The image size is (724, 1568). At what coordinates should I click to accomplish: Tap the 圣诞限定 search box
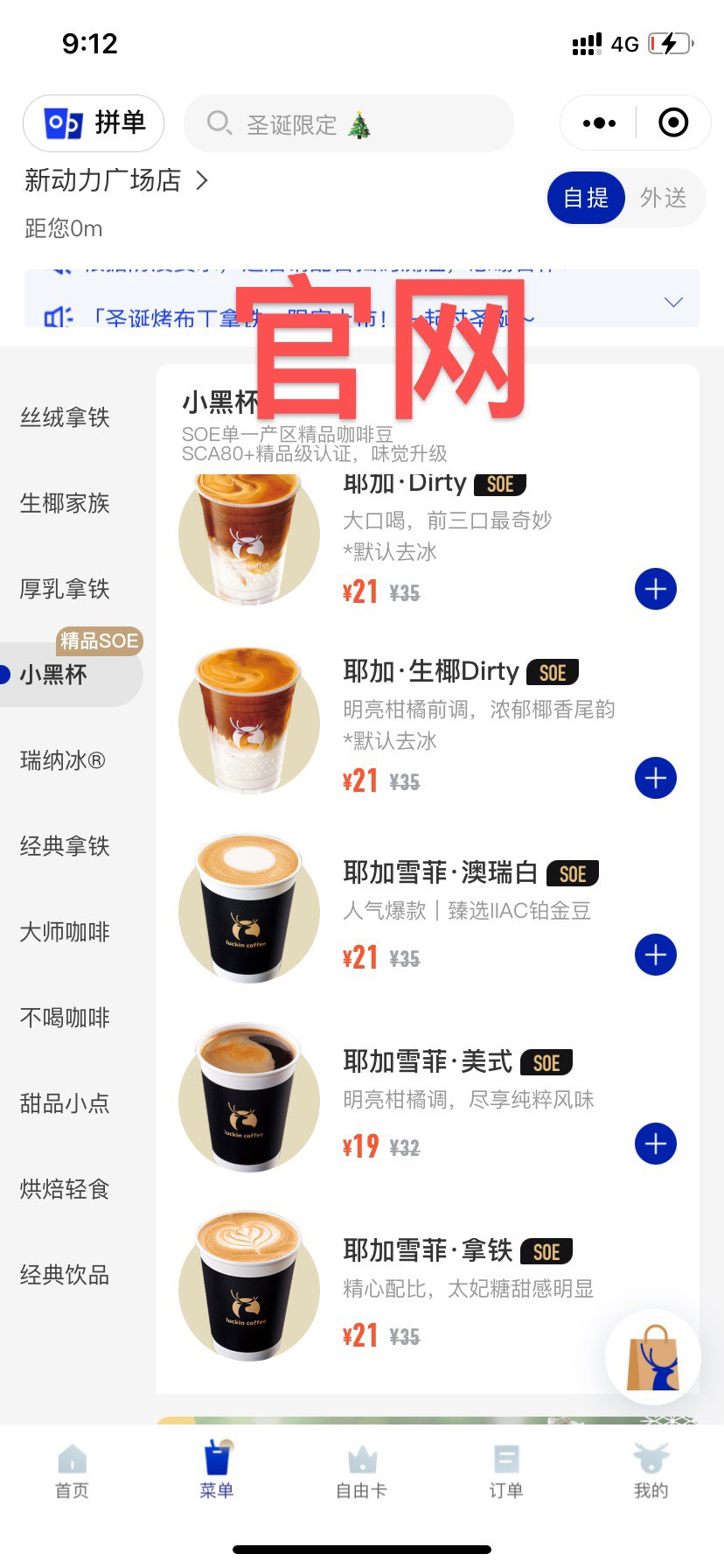click(x=348, y=124)
